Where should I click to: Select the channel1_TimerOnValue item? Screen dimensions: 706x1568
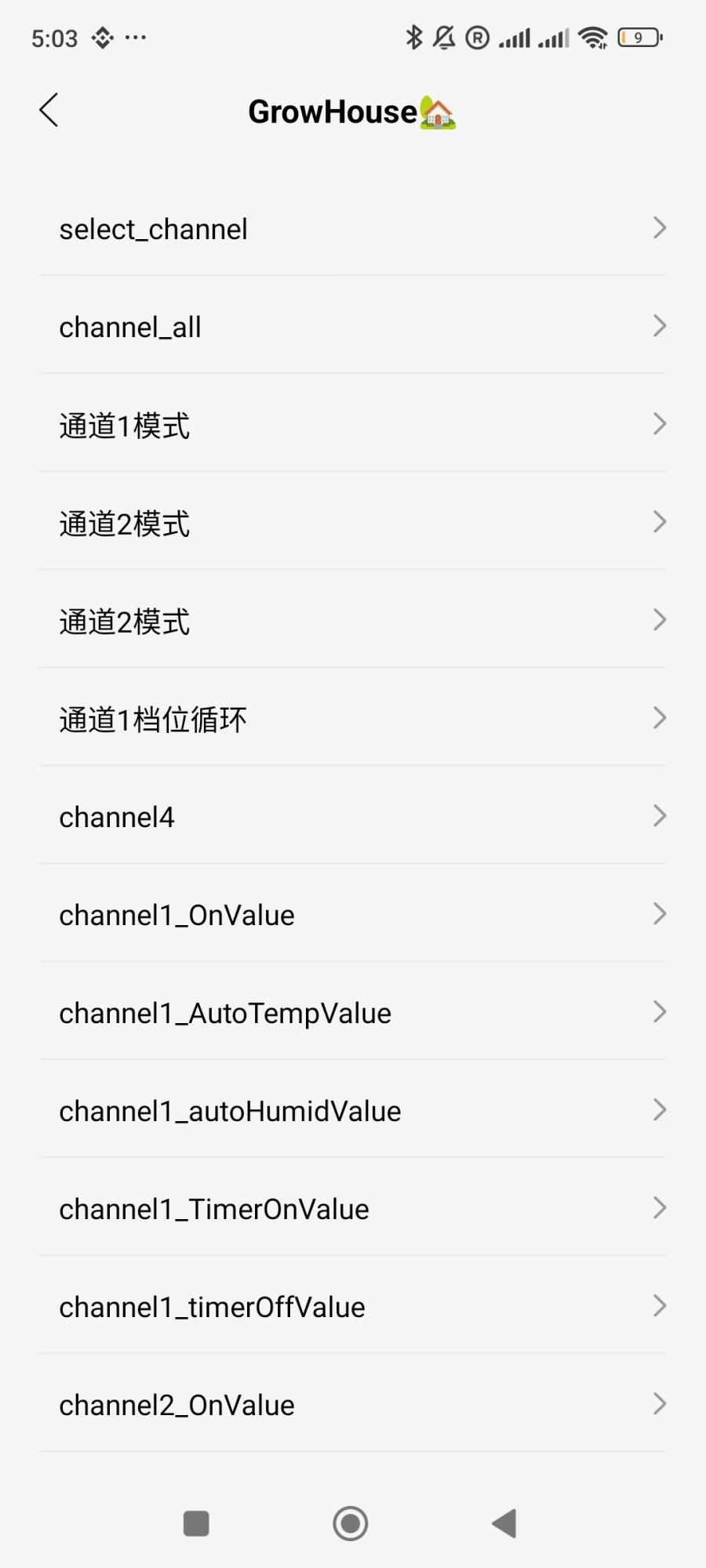click(x=353, y=1209)
